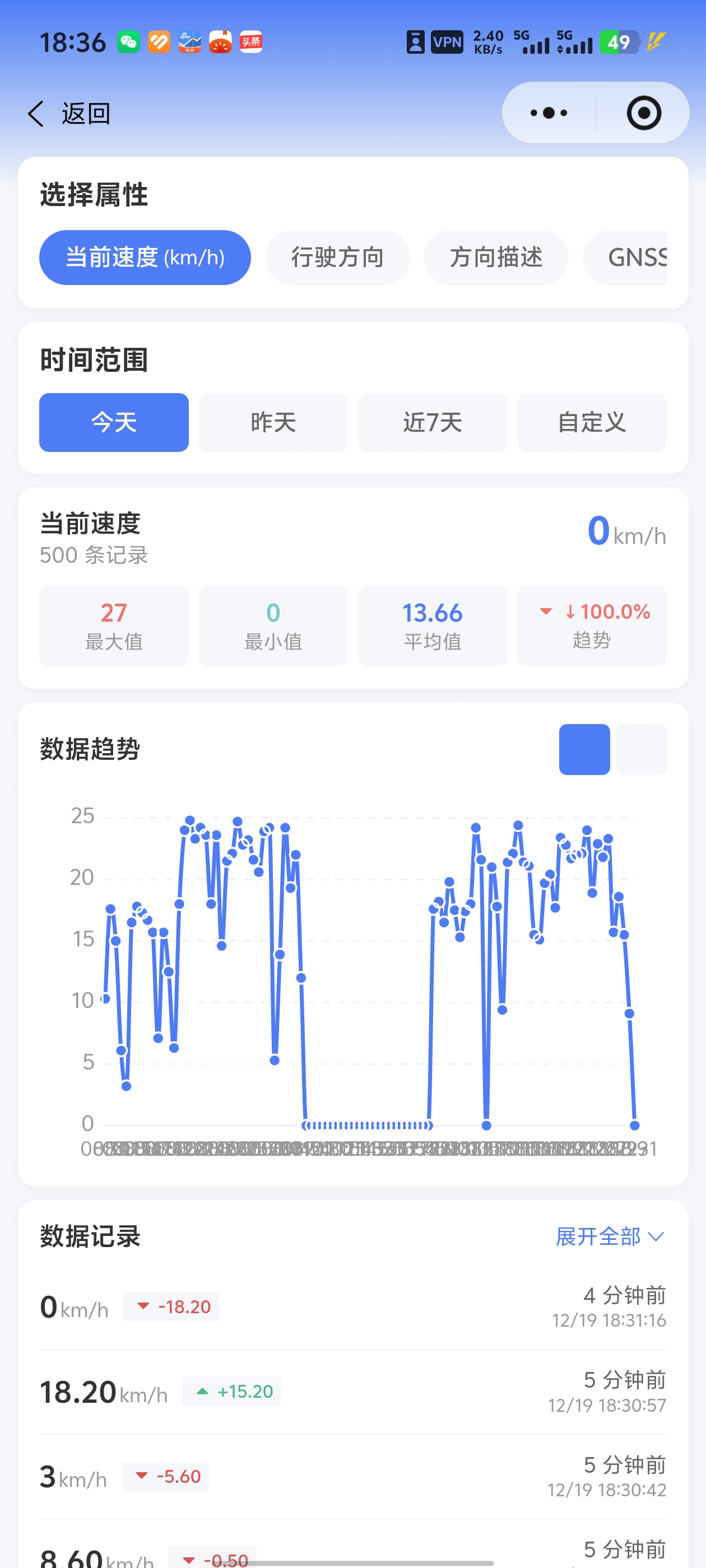This screenshot has width=706, height=1568.
Task: Select the blue chart view button
Action: [x=584, y=749]
